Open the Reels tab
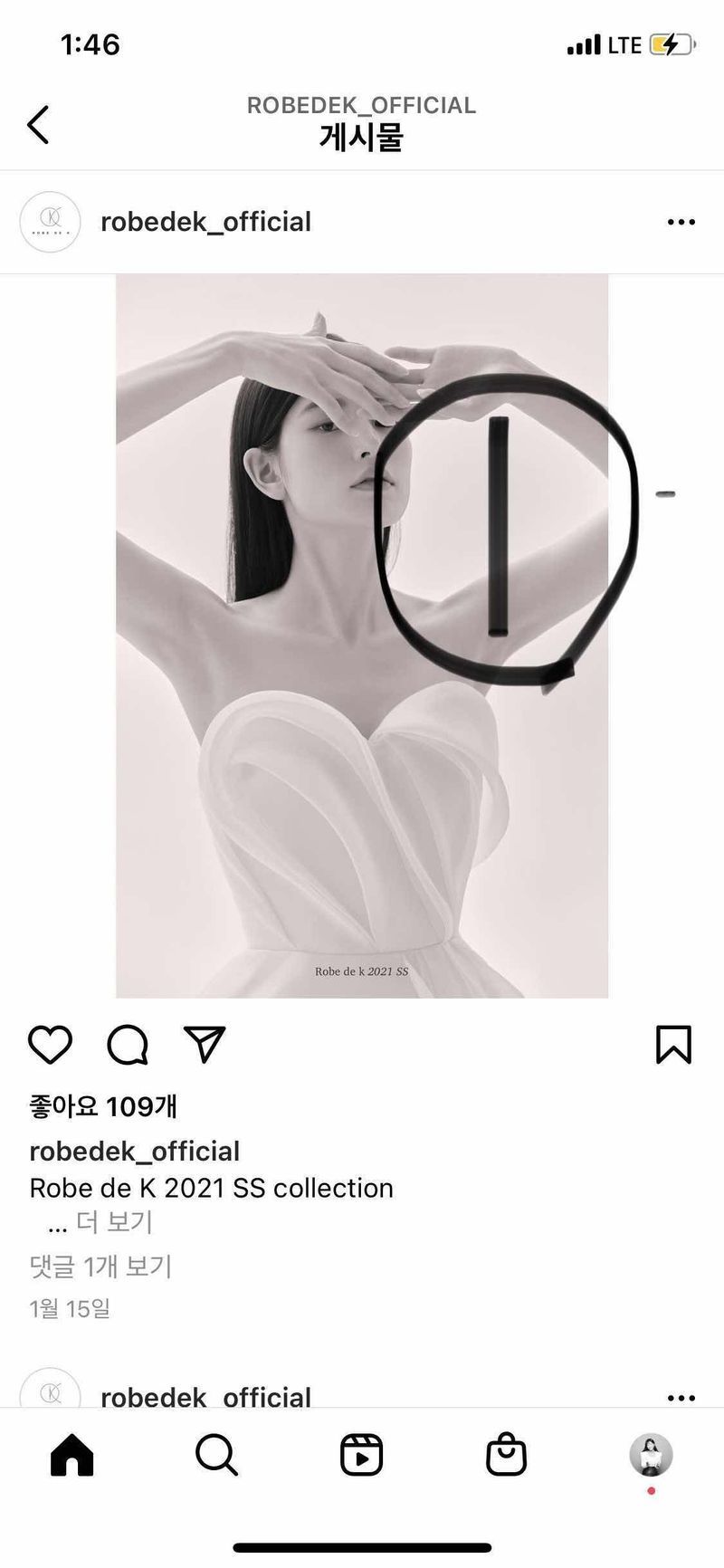Image resolution: width=724 pixels, height=1568 pixels. coord(361,1456)
